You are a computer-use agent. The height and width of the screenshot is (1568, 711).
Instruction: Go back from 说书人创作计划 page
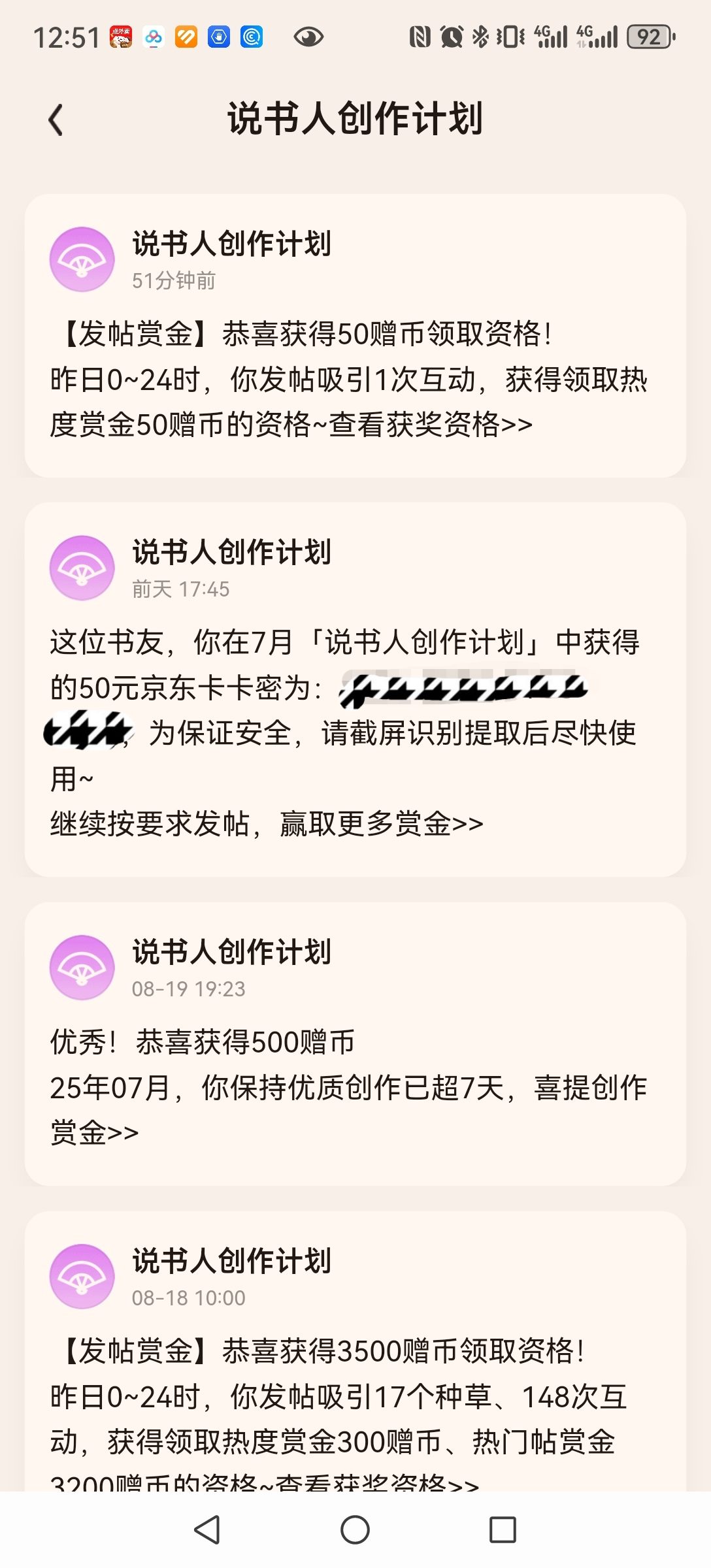[56, 120]
